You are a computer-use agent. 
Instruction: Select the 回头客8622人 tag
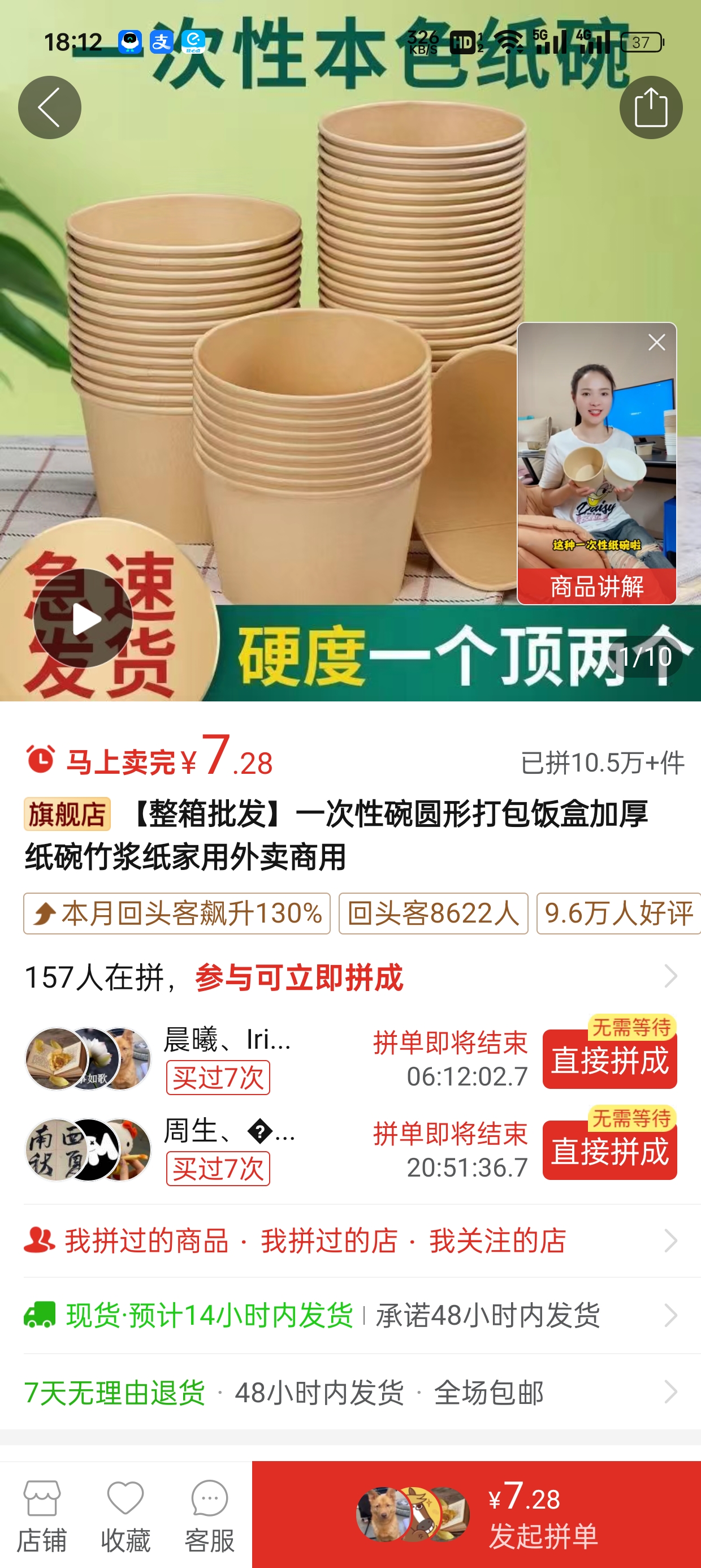click(432, 914)
